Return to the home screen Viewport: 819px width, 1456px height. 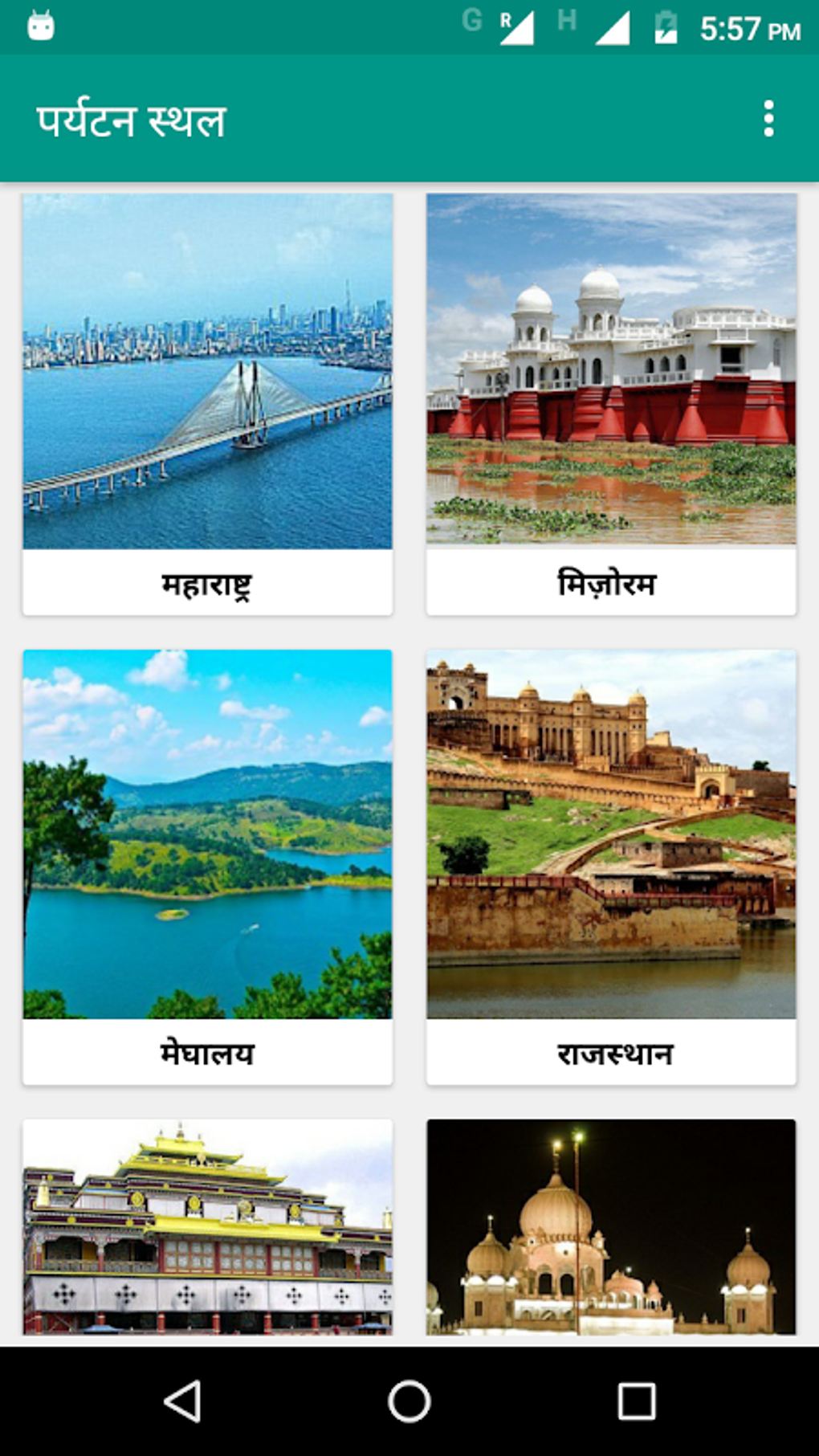tap(409, 1401)
